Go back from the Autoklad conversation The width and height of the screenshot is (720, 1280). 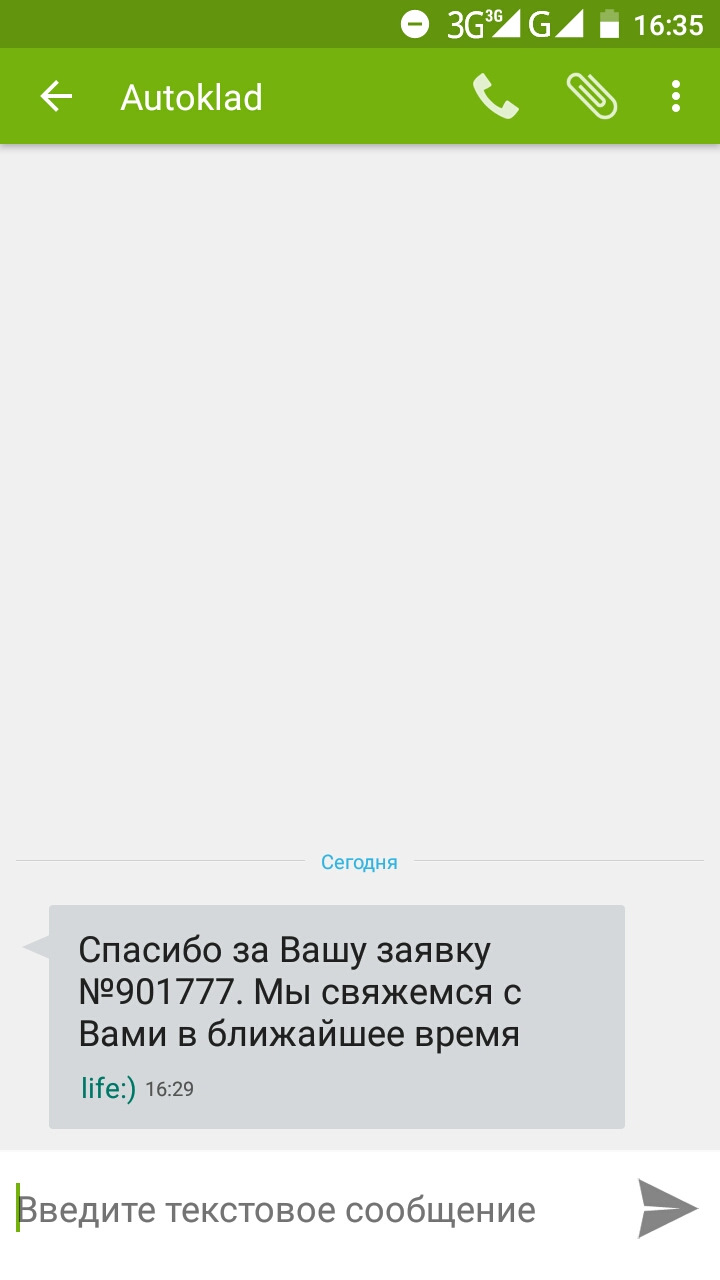coord(56,97)
